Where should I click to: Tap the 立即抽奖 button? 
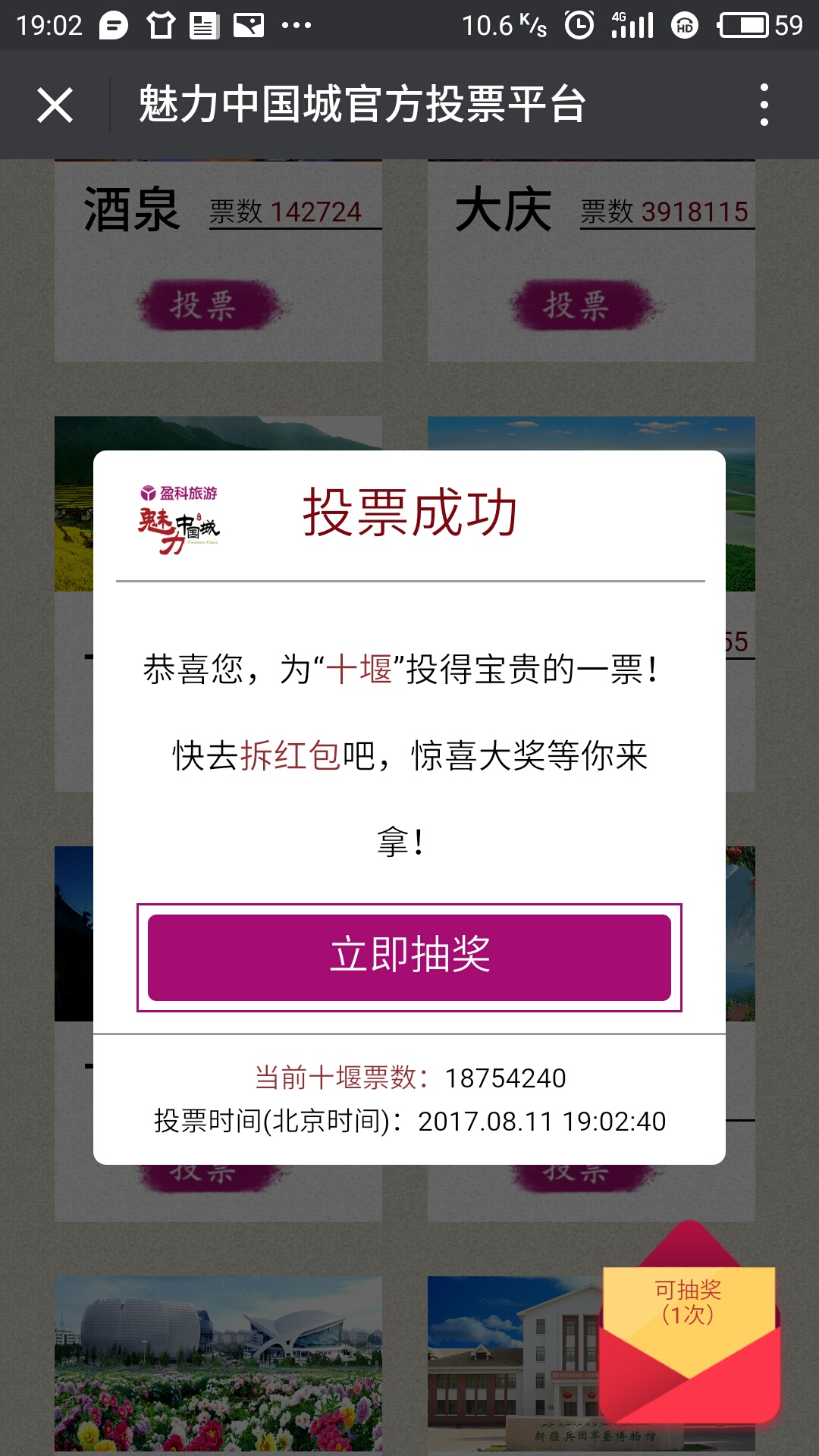tap(409, 957)
